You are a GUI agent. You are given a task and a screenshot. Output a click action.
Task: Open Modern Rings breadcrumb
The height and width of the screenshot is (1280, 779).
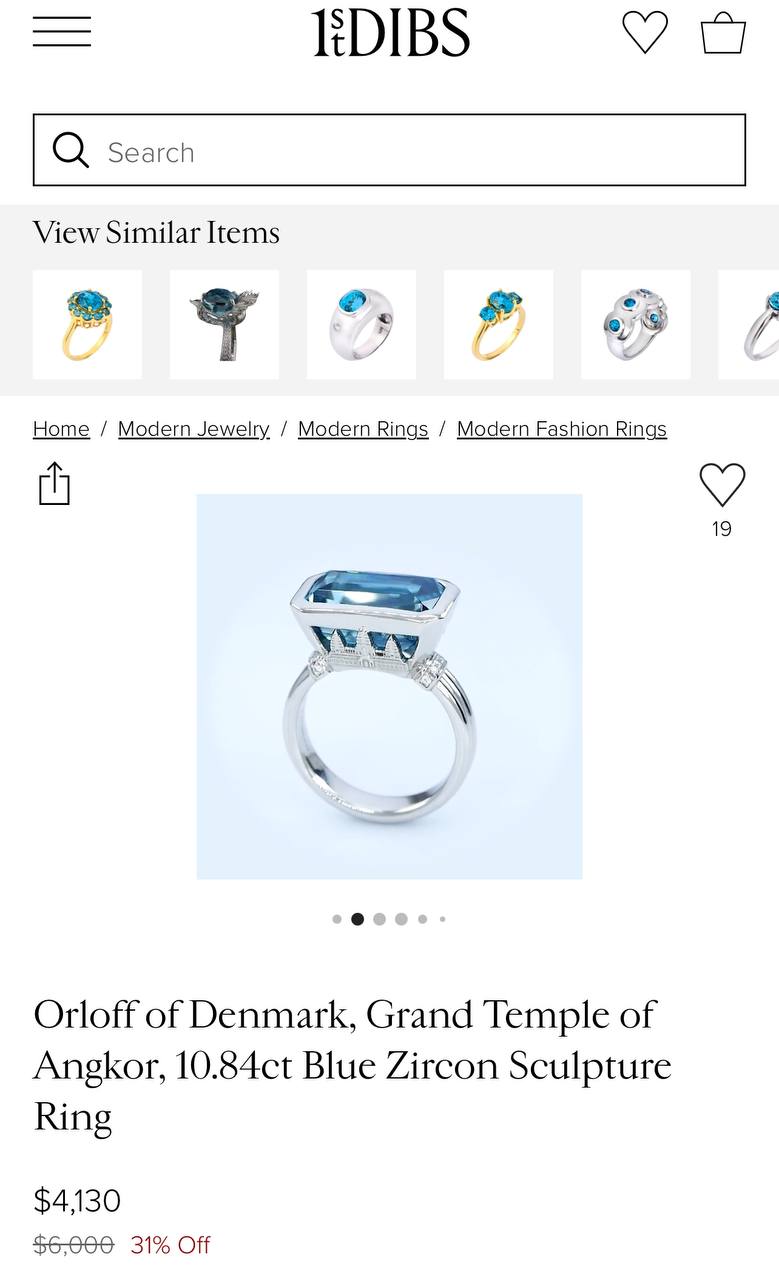click(x=363, y=429)
